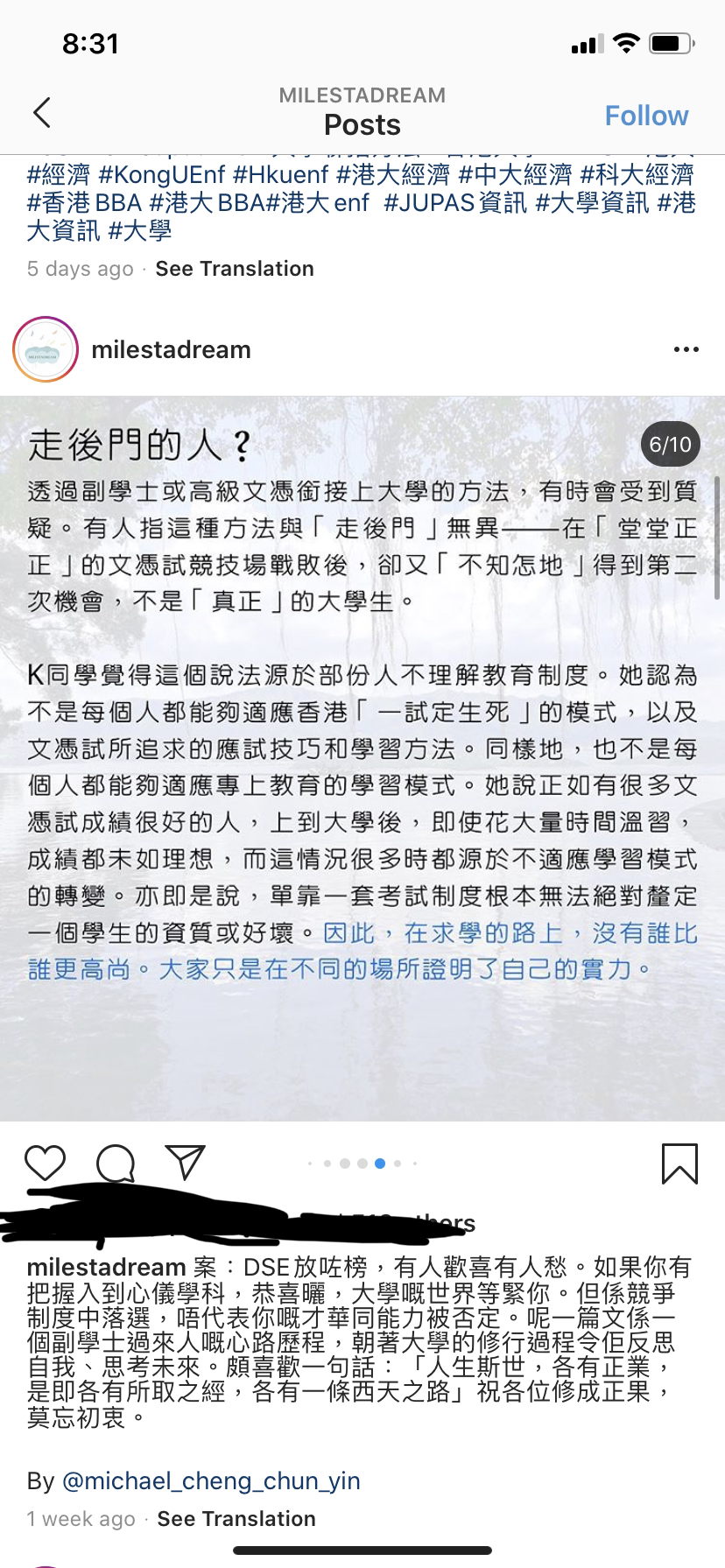Tap the milestadream username in post header
Screen dimensions: 725x1568
tap(171, 350)
